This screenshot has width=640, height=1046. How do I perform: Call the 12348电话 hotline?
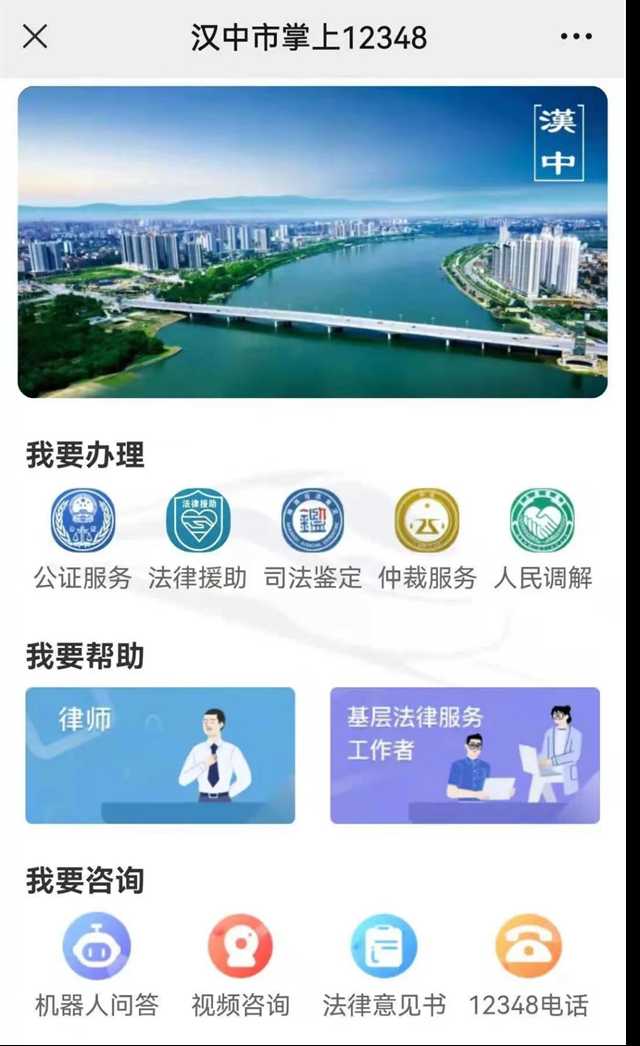pyautogui.click(x=529, y=947)
